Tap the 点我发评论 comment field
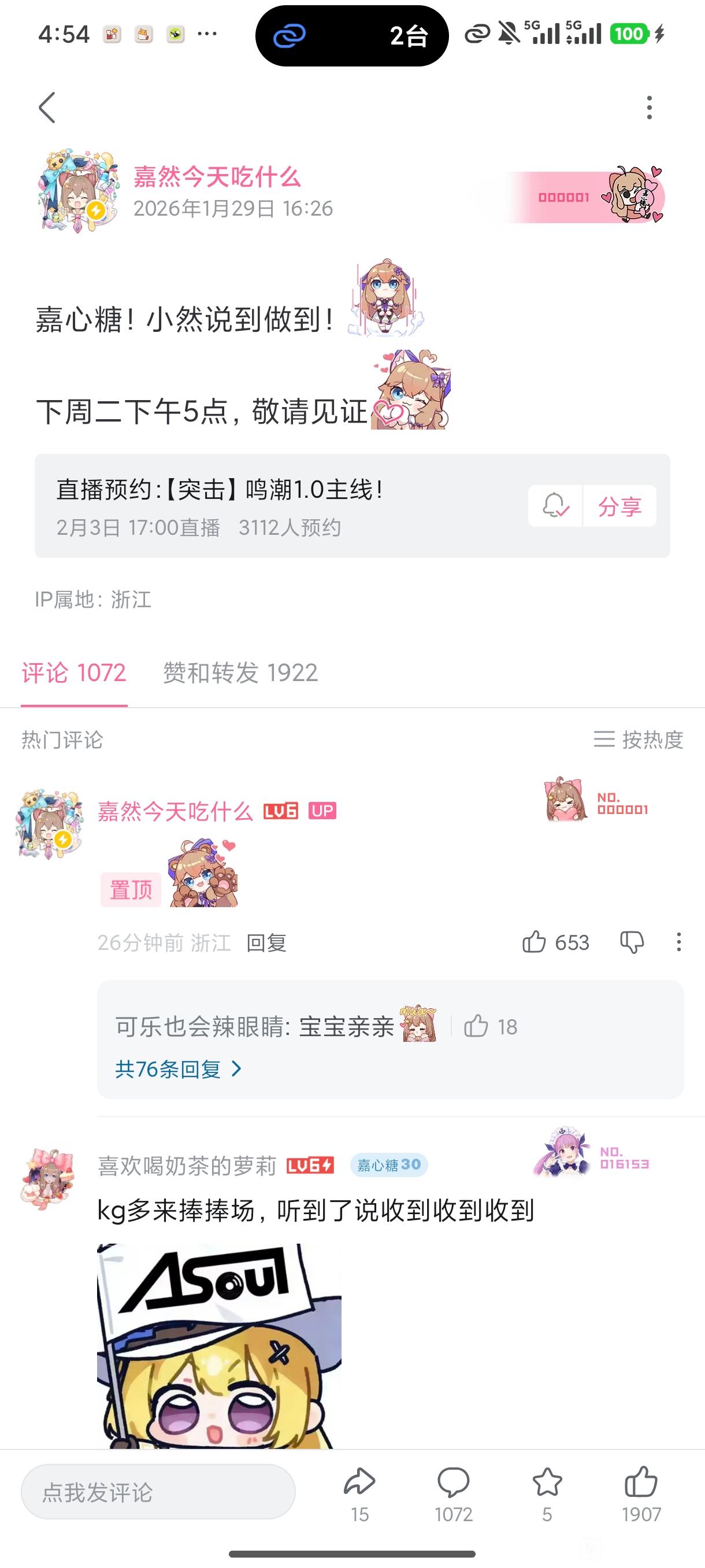705x1568 pixels. pyautogui.click(x=158, y=1492)
